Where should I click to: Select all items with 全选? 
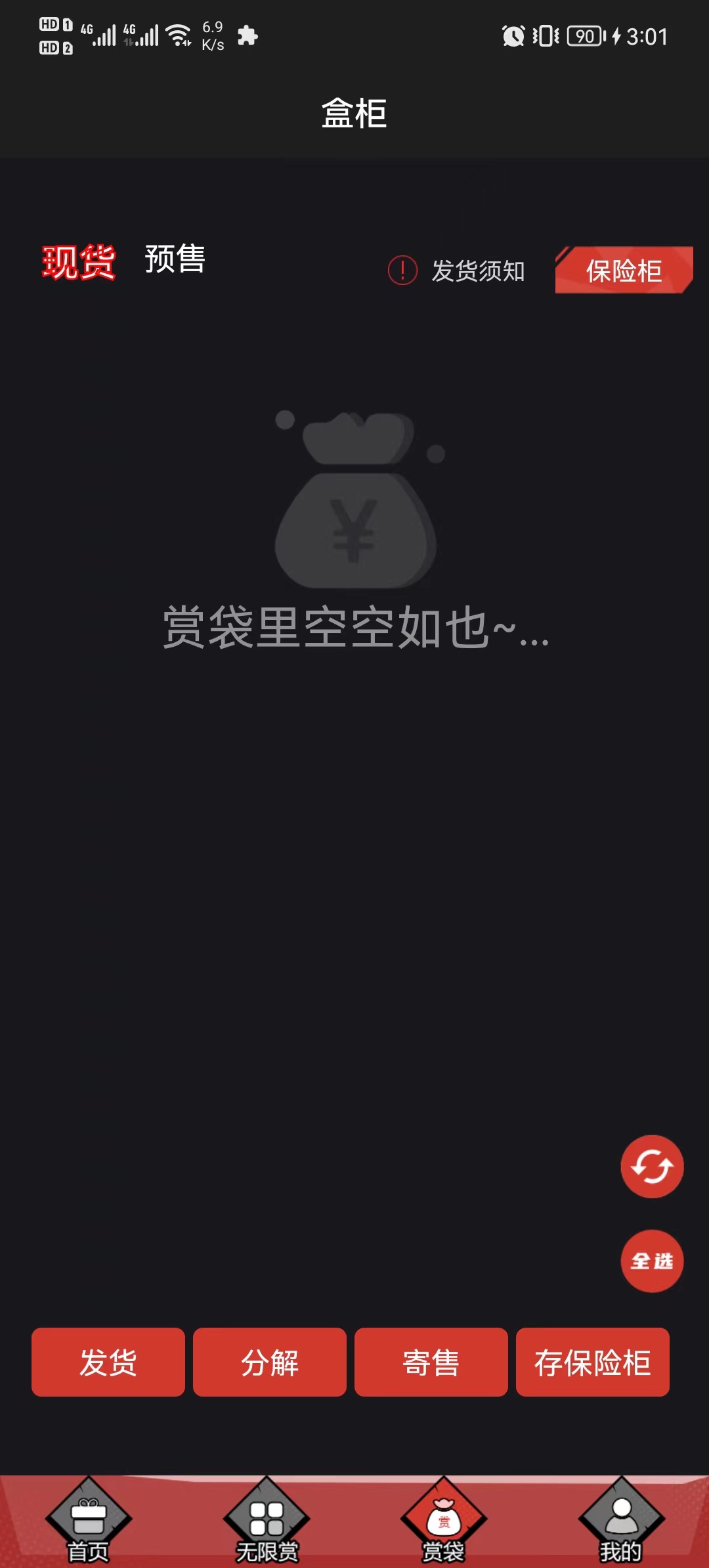[x=652, y=1261]
